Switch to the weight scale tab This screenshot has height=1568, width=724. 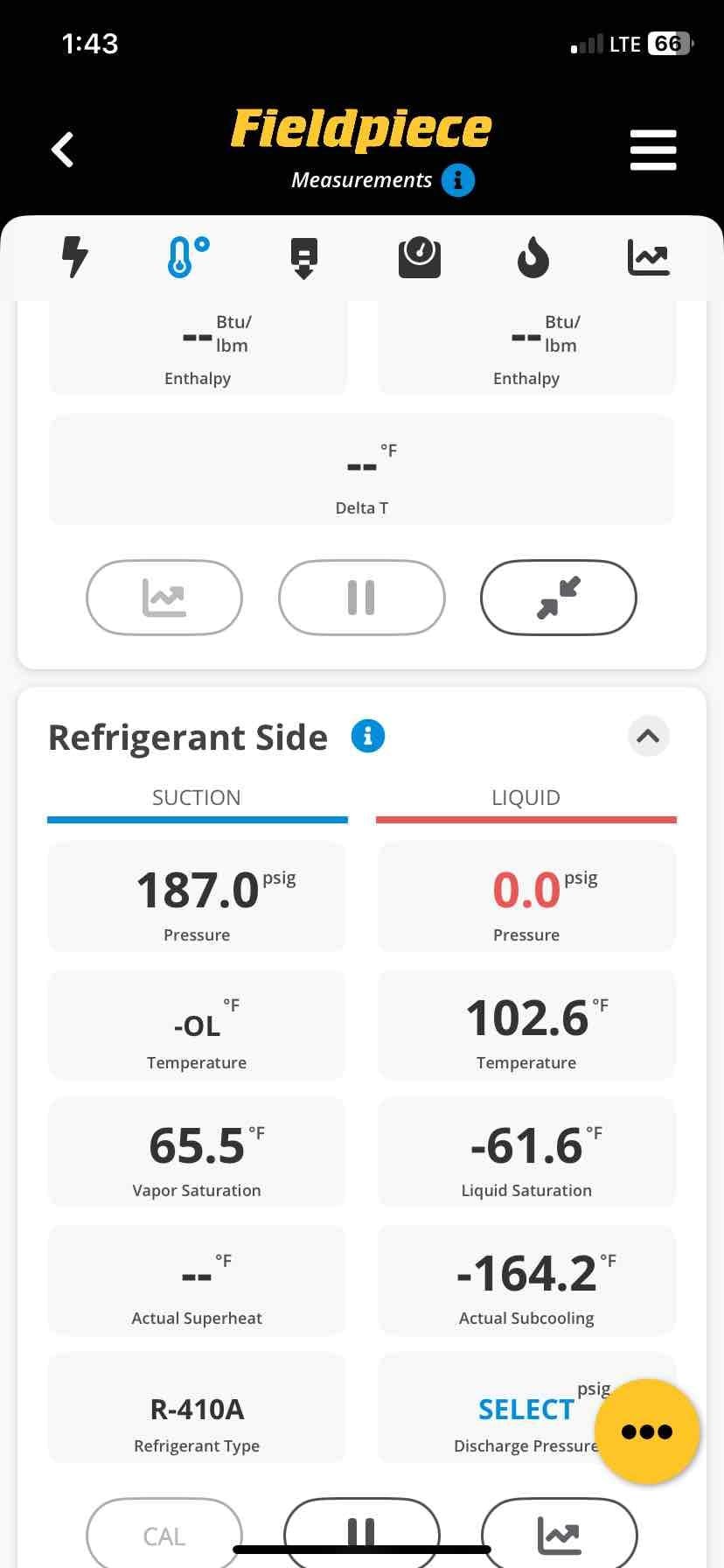coord(419,257)
